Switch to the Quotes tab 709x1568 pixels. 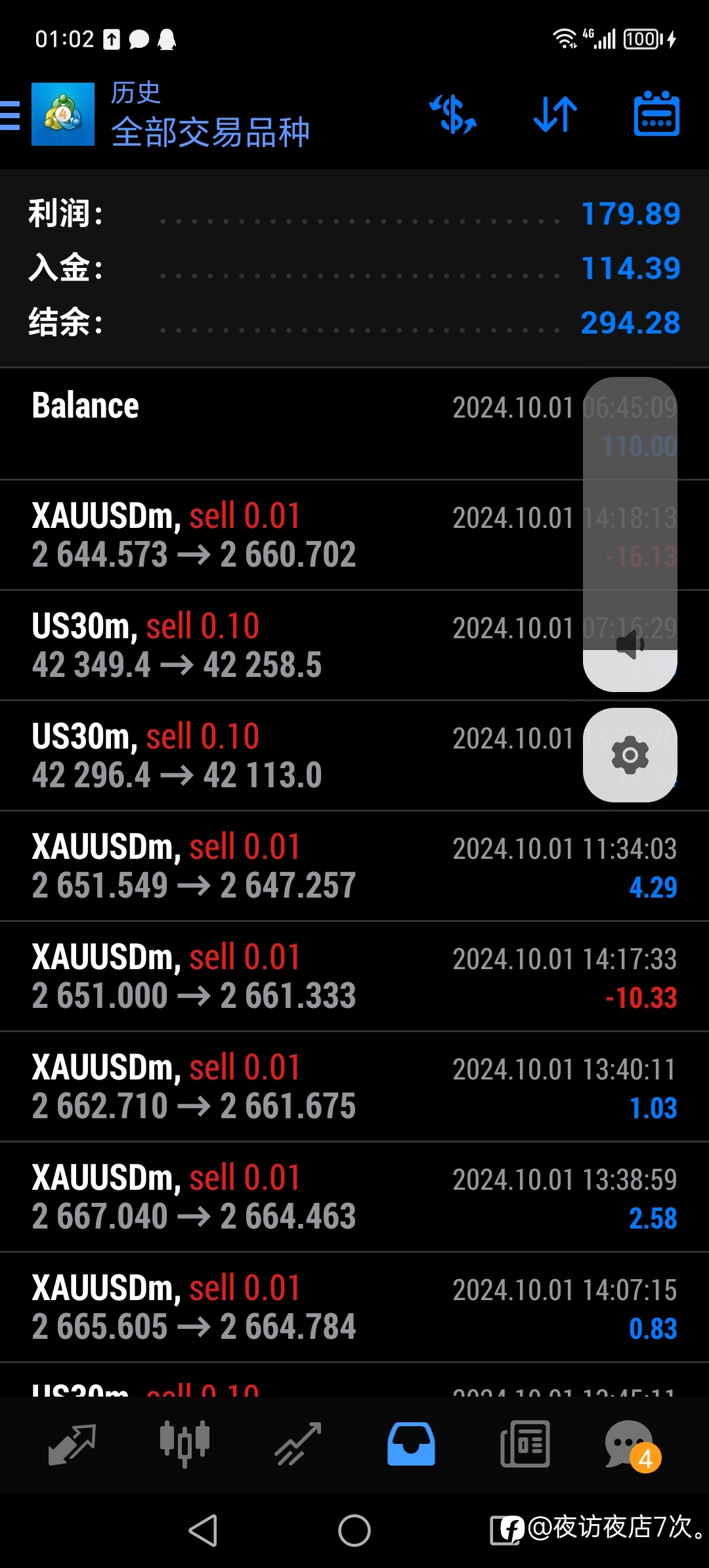tap(72, 1444)
